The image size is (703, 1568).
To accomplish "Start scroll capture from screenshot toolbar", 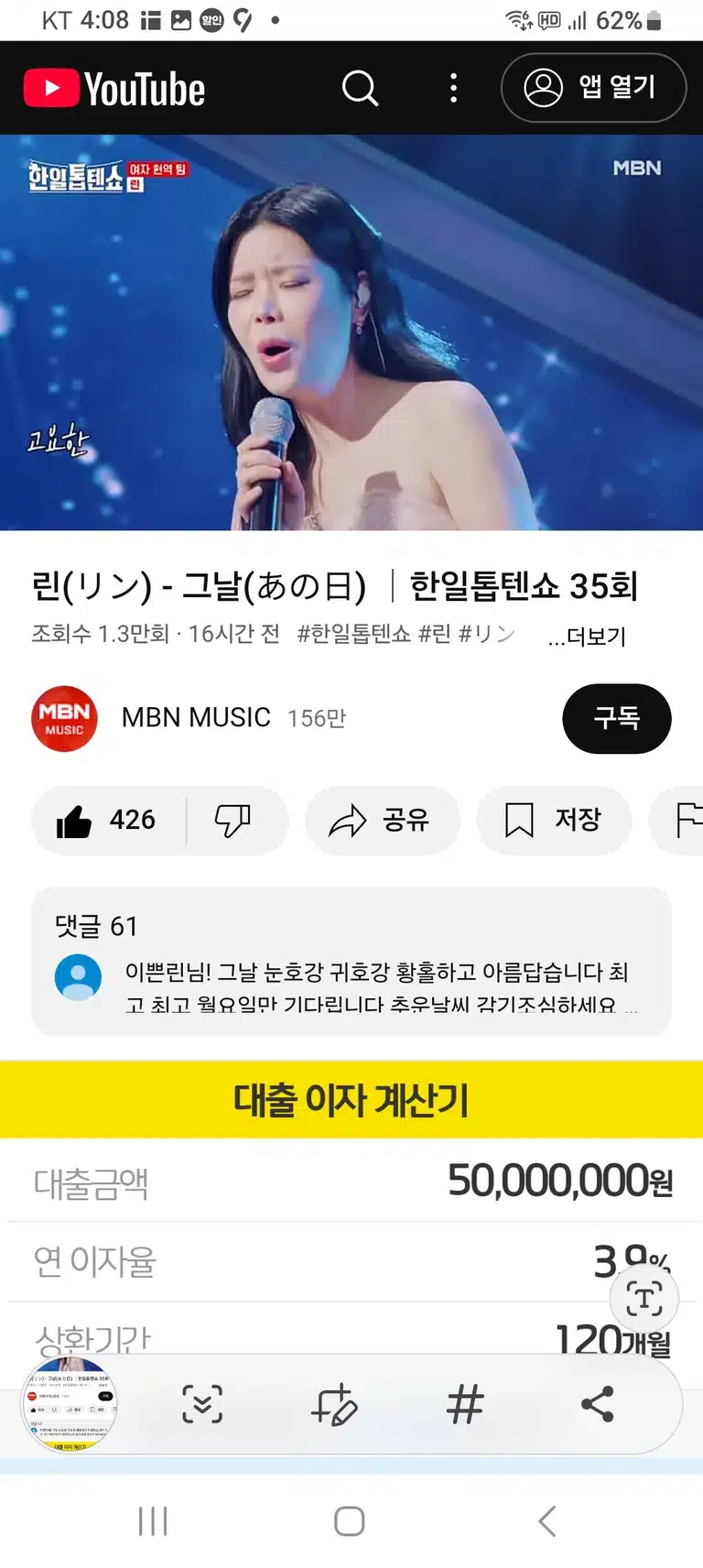I will (202, 1404).
